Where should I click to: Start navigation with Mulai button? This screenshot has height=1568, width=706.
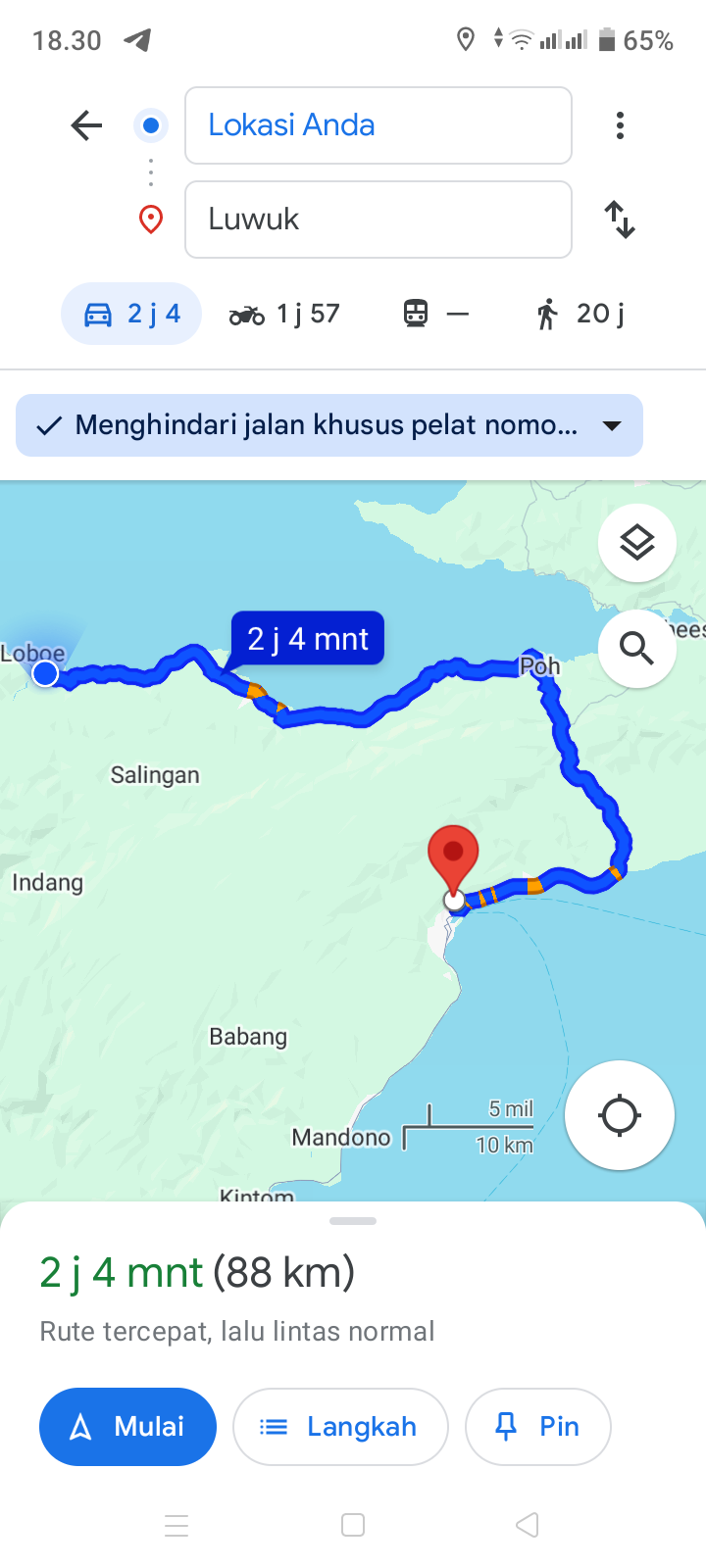click(x=127, y=1427)
